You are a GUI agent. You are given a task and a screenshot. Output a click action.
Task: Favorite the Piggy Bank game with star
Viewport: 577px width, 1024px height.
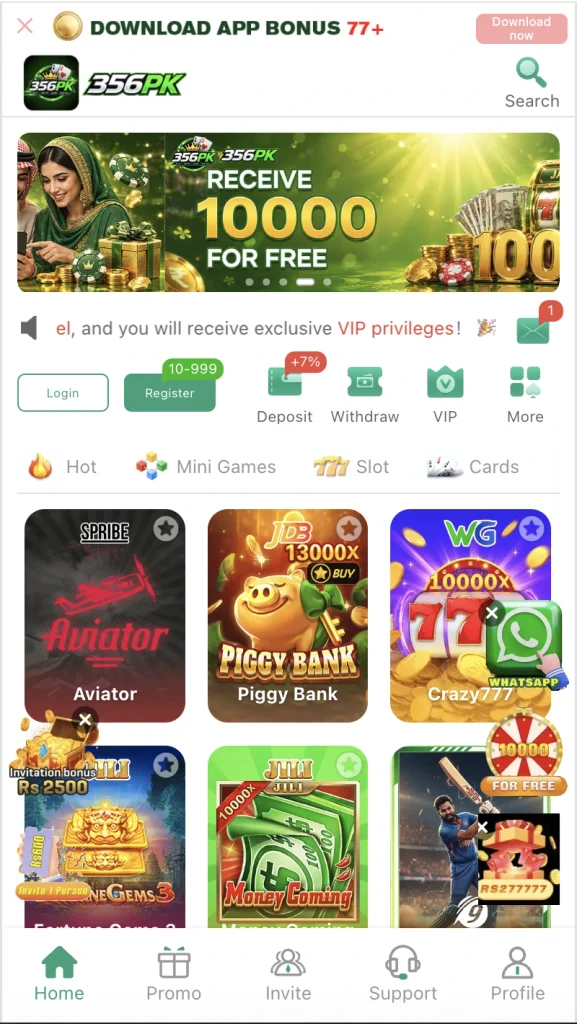349,528
